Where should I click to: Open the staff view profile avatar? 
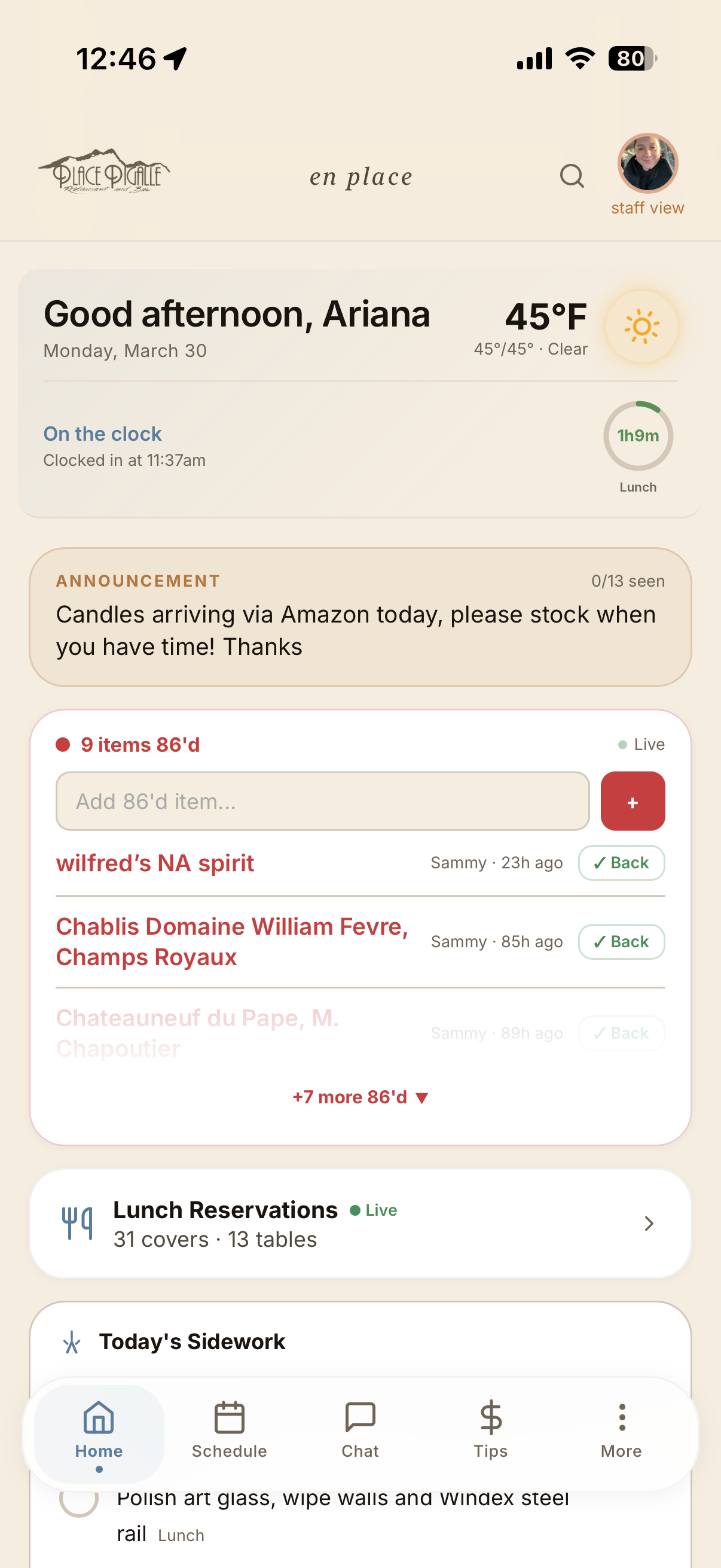point(647,164)
